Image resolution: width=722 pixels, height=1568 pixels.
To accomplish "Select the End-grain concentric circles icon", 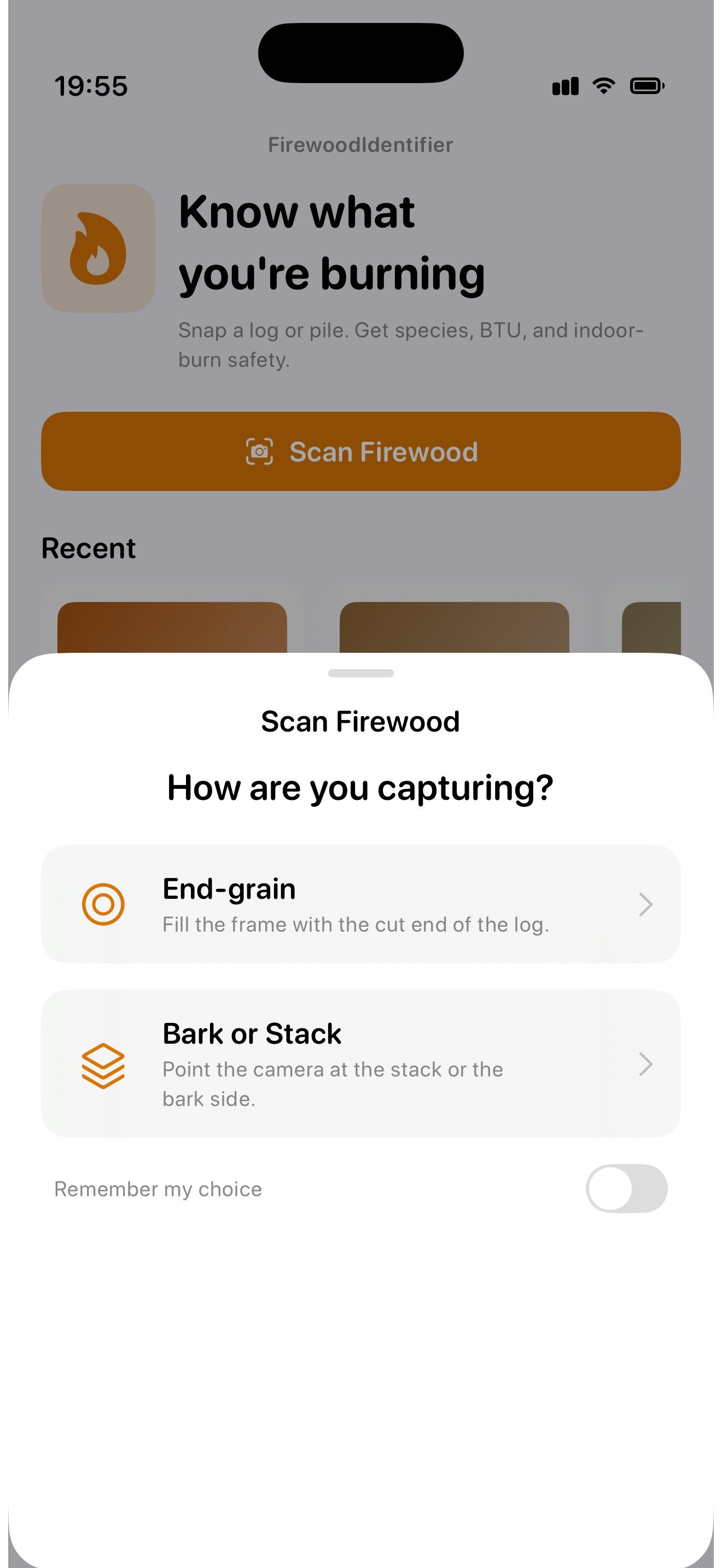I will 102,904.
